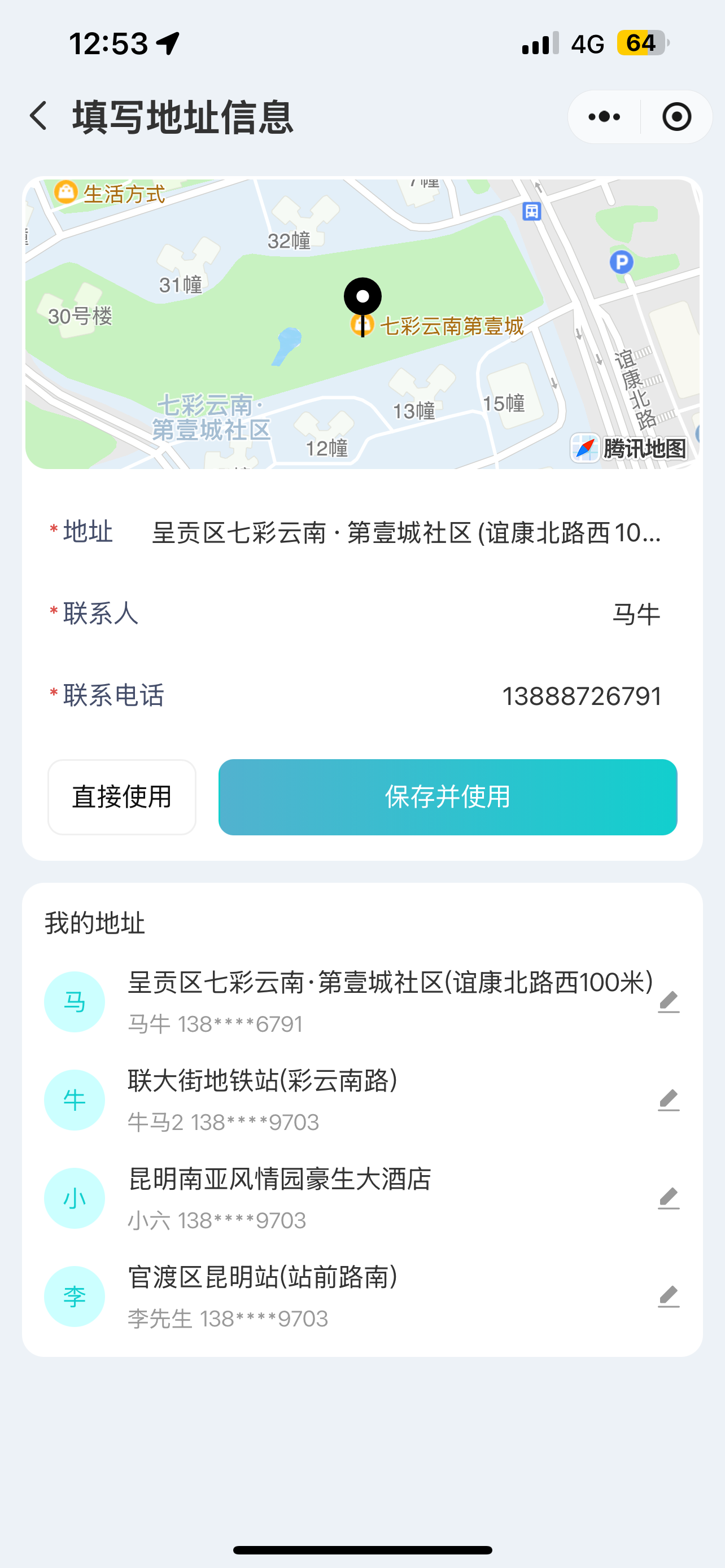This screenshot has width=725, height=1568.
Task: Tap 直接使用 button
Action: [122, 797]
